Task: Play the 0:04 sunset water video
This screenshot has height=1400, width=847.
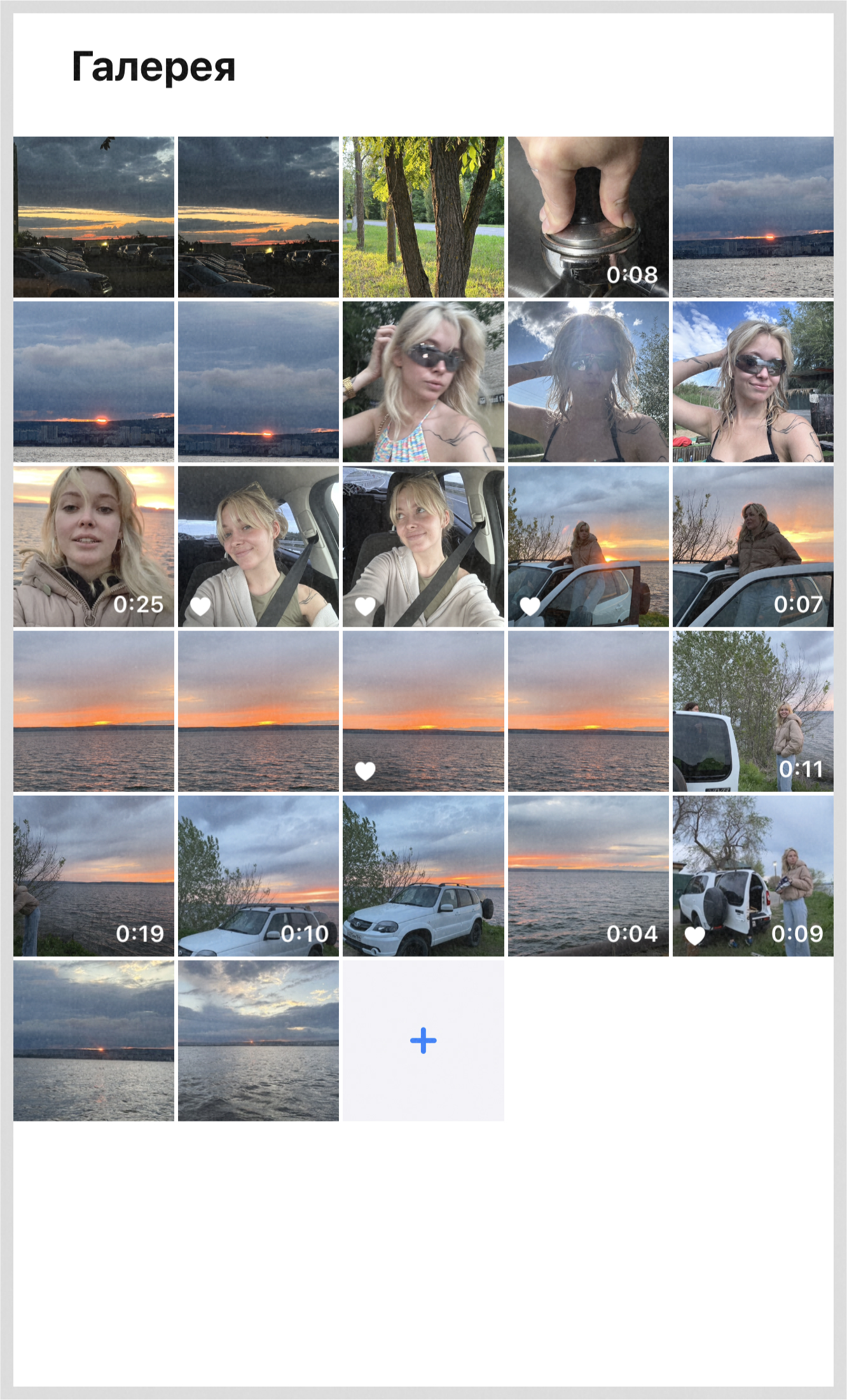Action: tap(588, 876)
